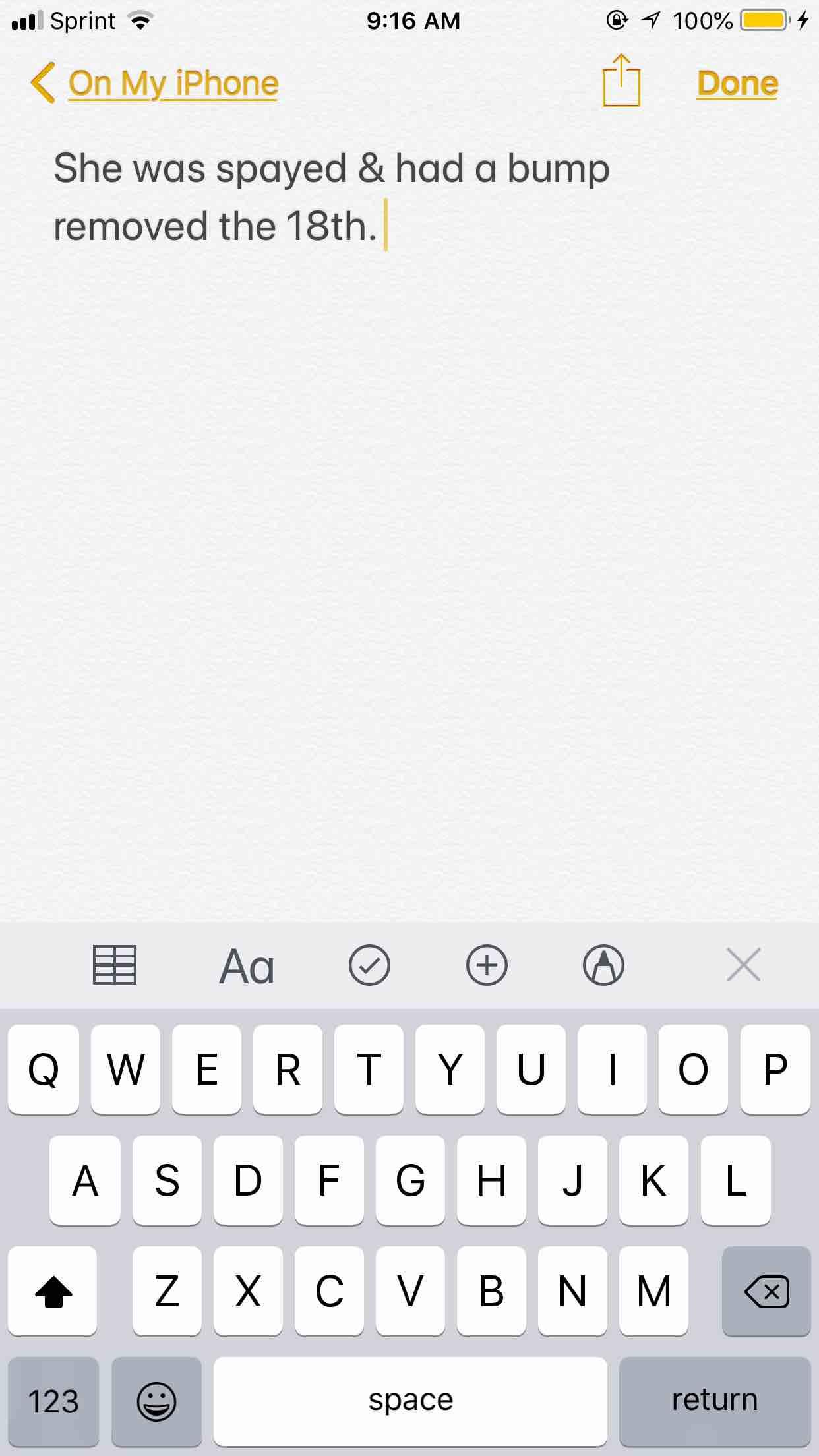819x1456 pixels.
Task: Close the formatting toolbar
Action: click(743, 965)
